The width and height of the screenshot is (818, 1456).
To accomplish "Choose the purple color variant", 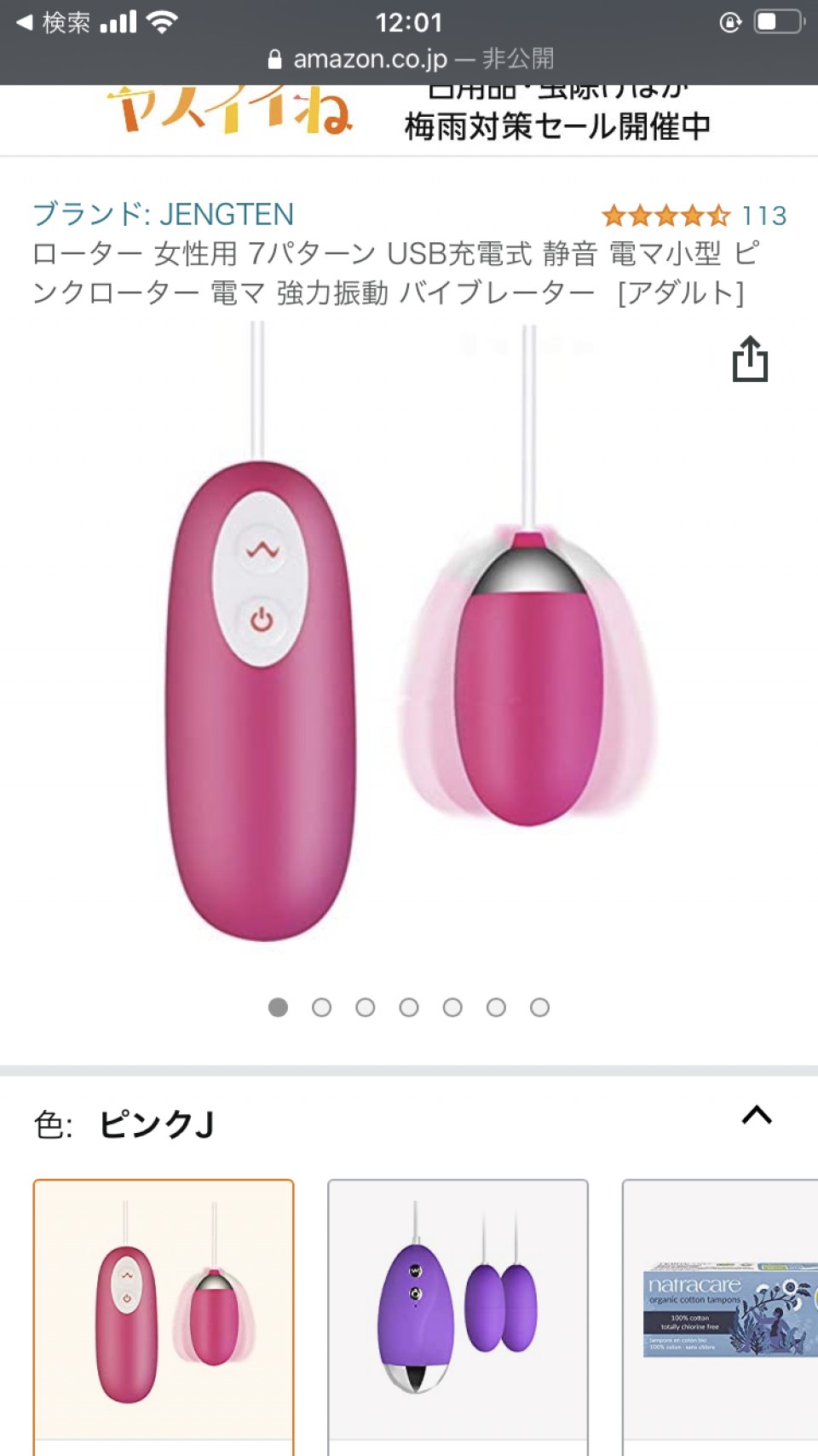I will [x=458, y=1313].
